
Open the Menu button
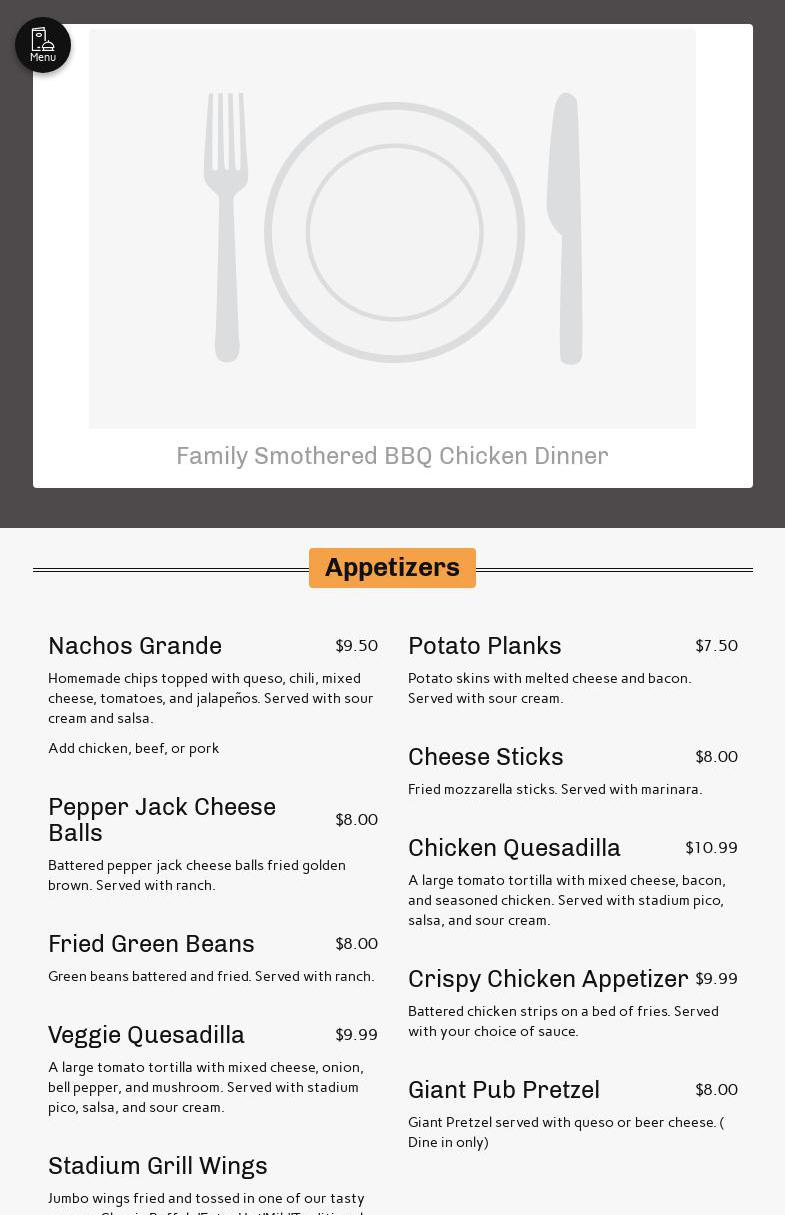[43, 45]
